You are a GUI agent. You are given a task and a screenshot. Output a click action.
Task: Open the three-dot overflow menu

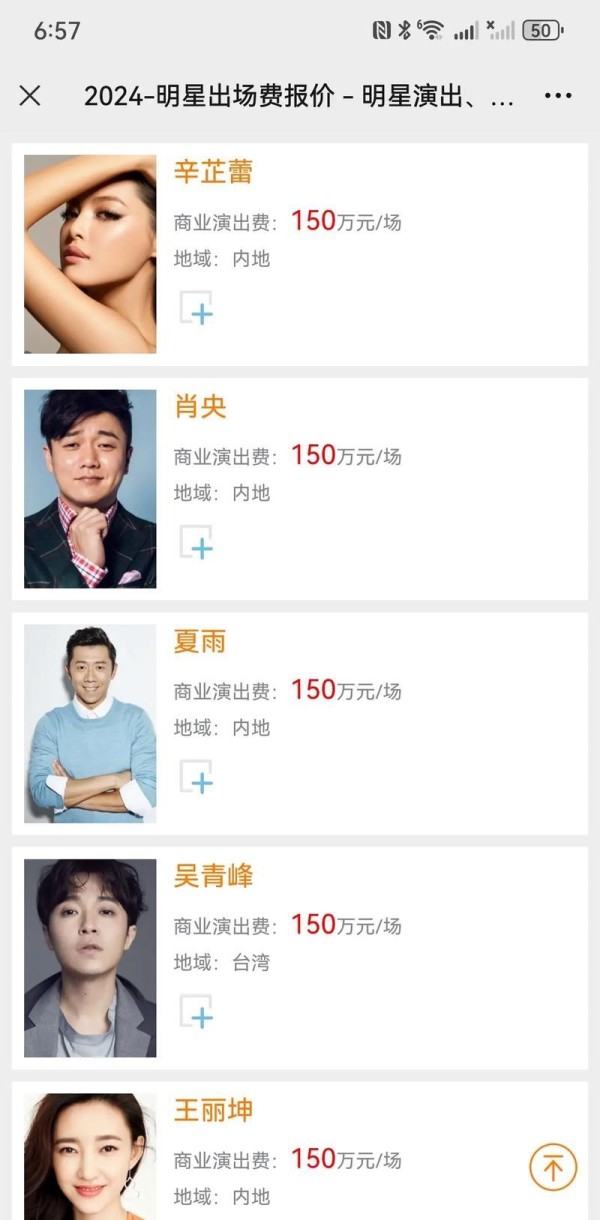point(557,96)
